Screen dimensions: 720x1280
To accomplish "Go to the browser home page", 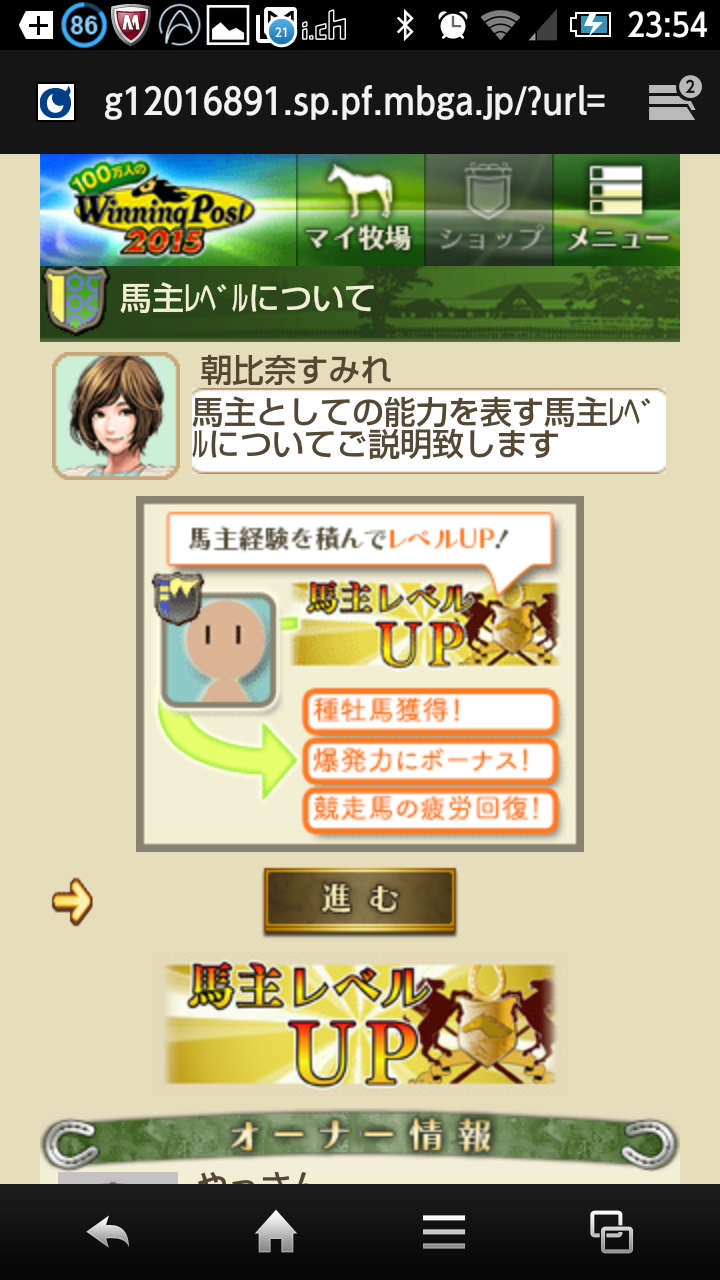I will click(276, 1232).
